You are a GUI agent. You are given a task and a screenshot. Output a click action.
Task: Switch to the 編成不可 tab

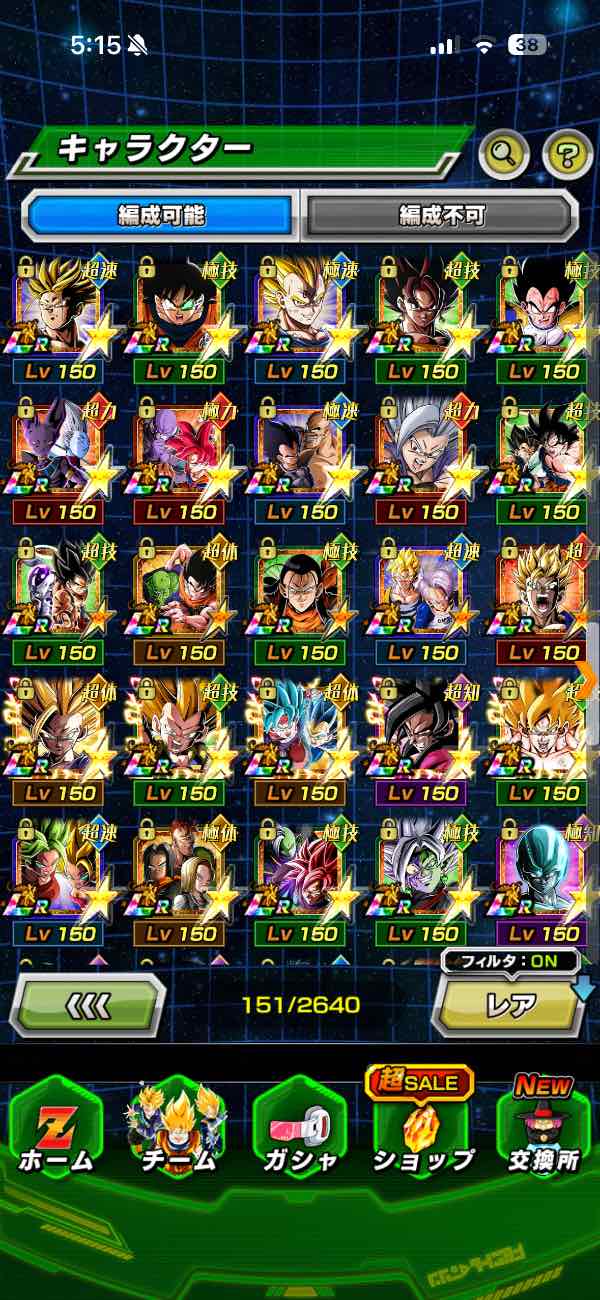(441, 214)
